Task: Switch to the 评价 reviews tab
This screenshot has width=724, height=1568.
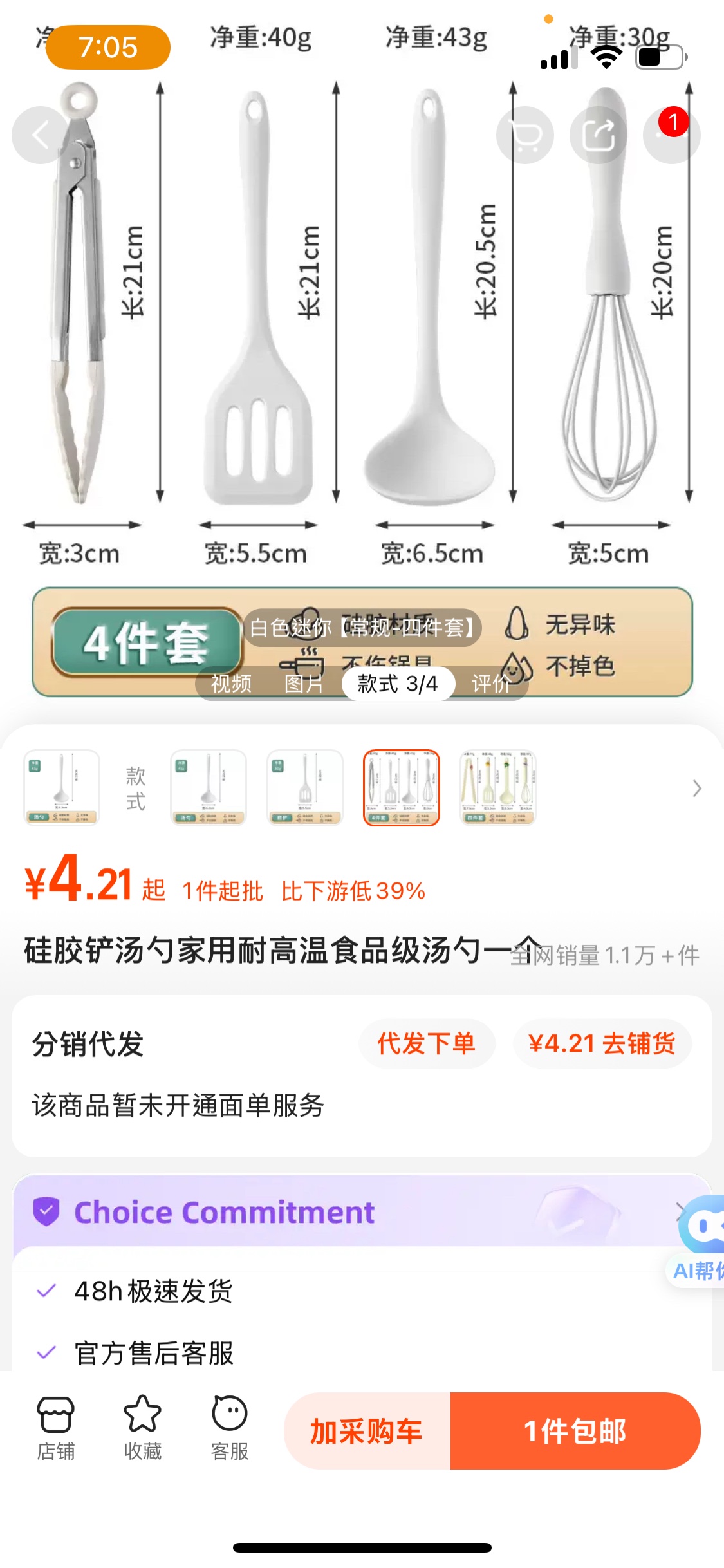Action: pos(491,684)
